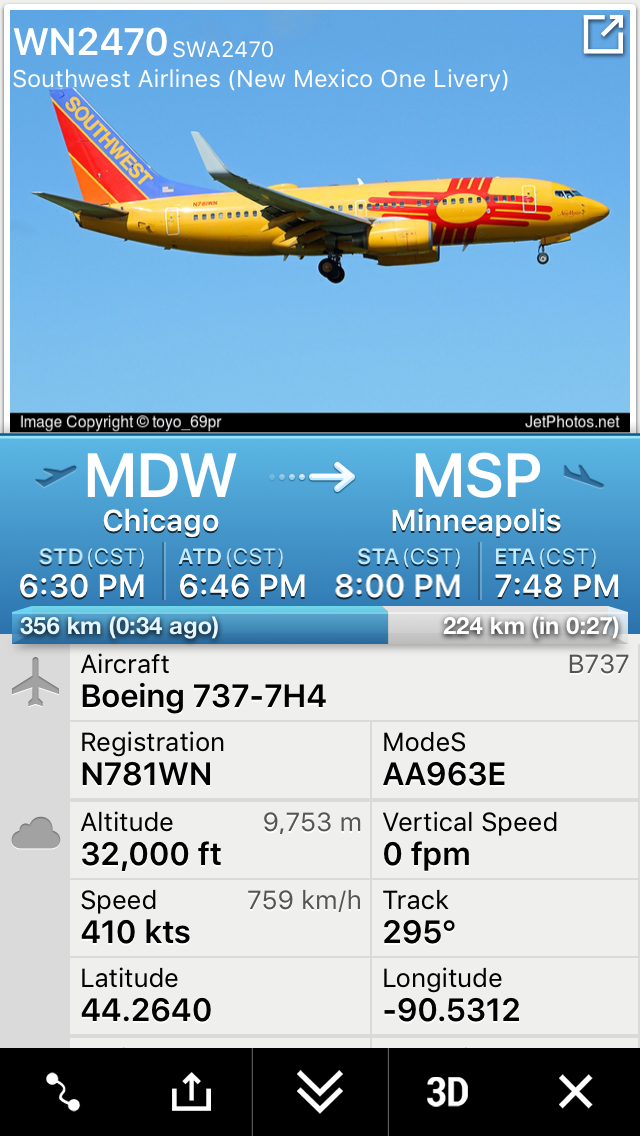Viewport: 640px width, 1136px height.
Task: Switch to 3D view
Action: (x=447, y=1092)
